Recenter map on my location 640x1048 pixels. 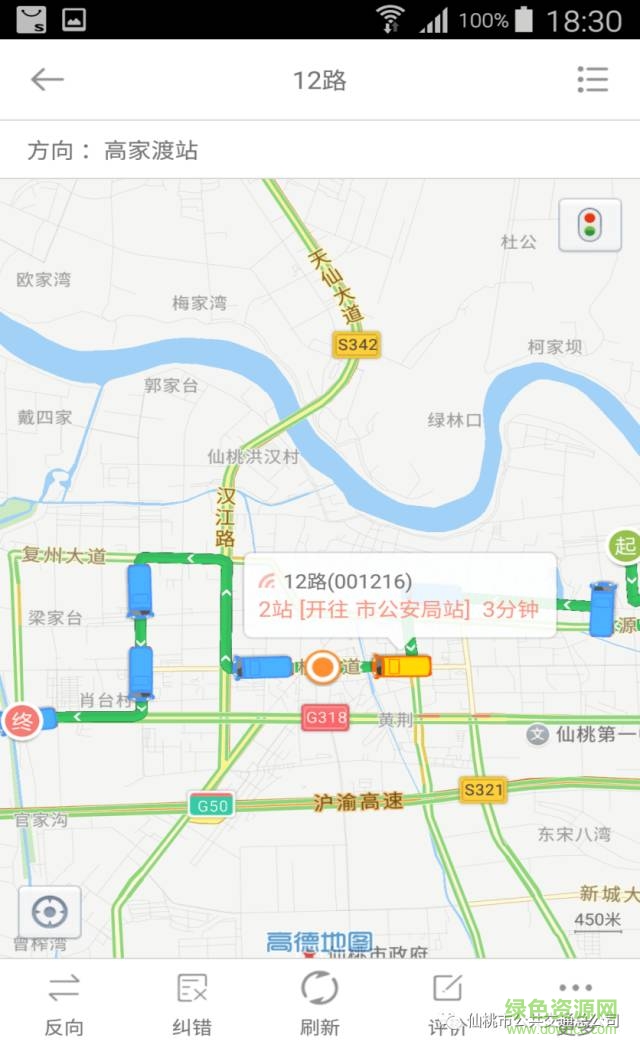tap(49, 912)
